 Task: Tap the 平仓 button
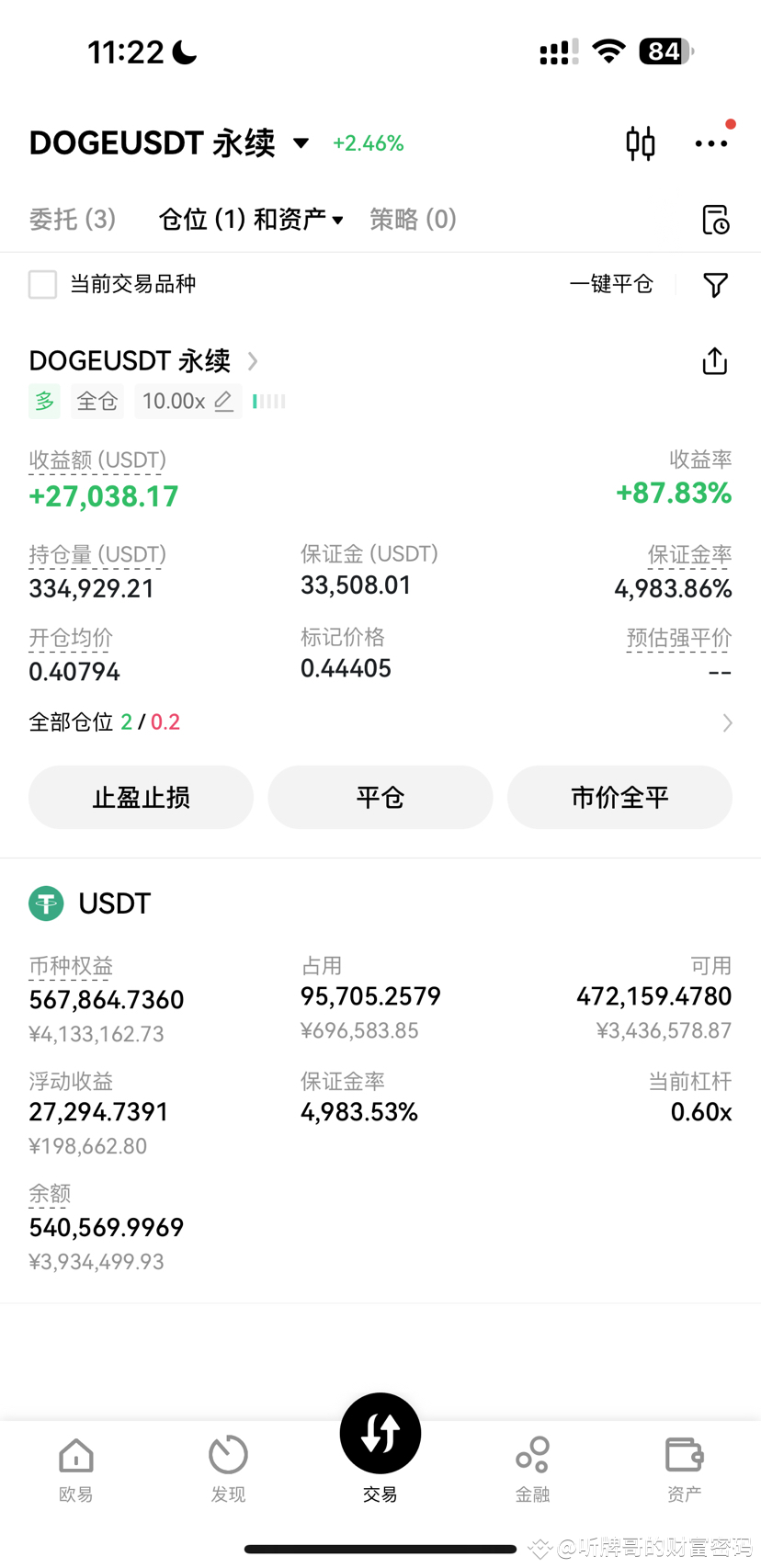coord(380,797)
